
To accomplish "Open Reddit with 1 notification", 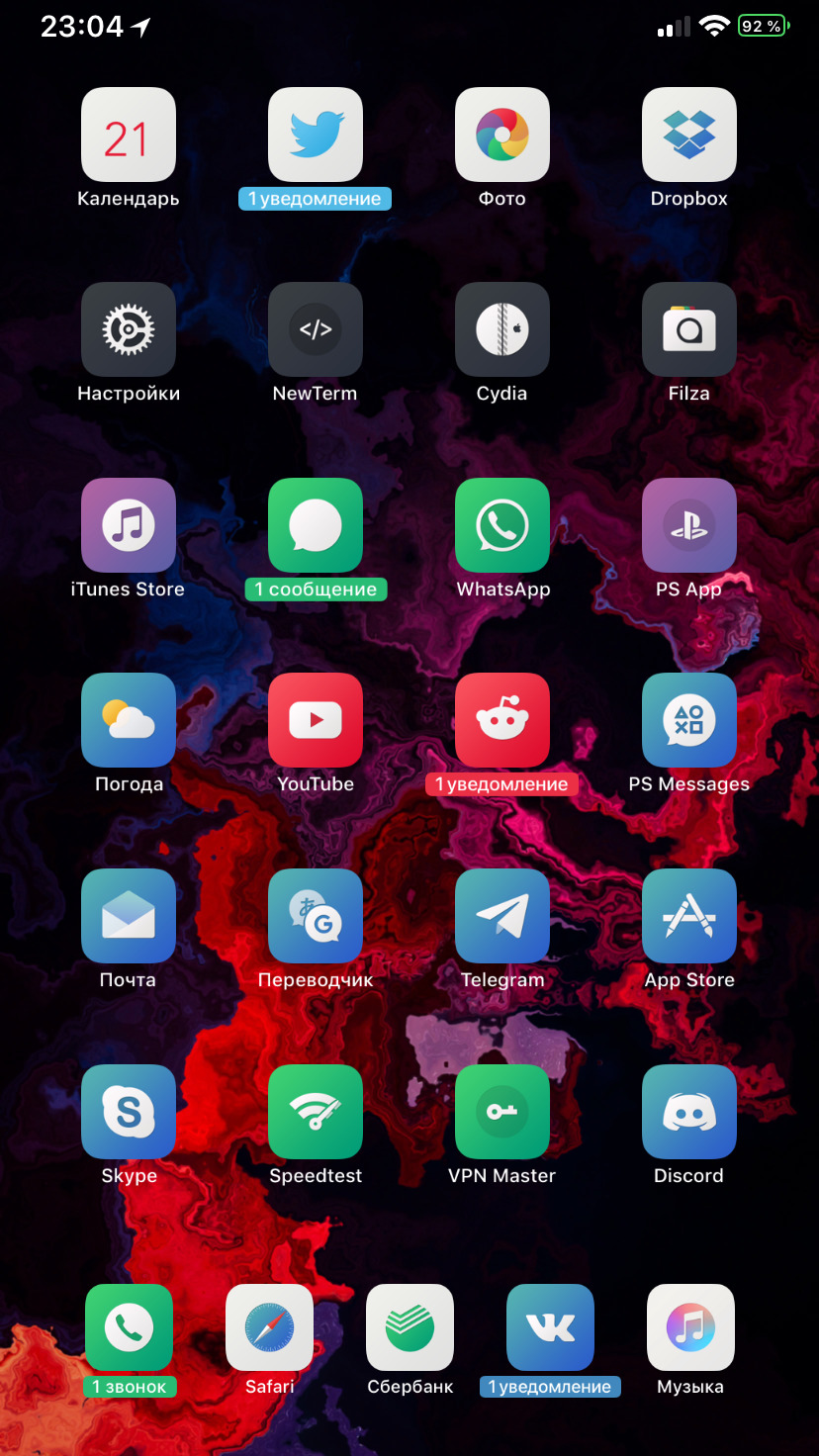I will coord(502,720).
